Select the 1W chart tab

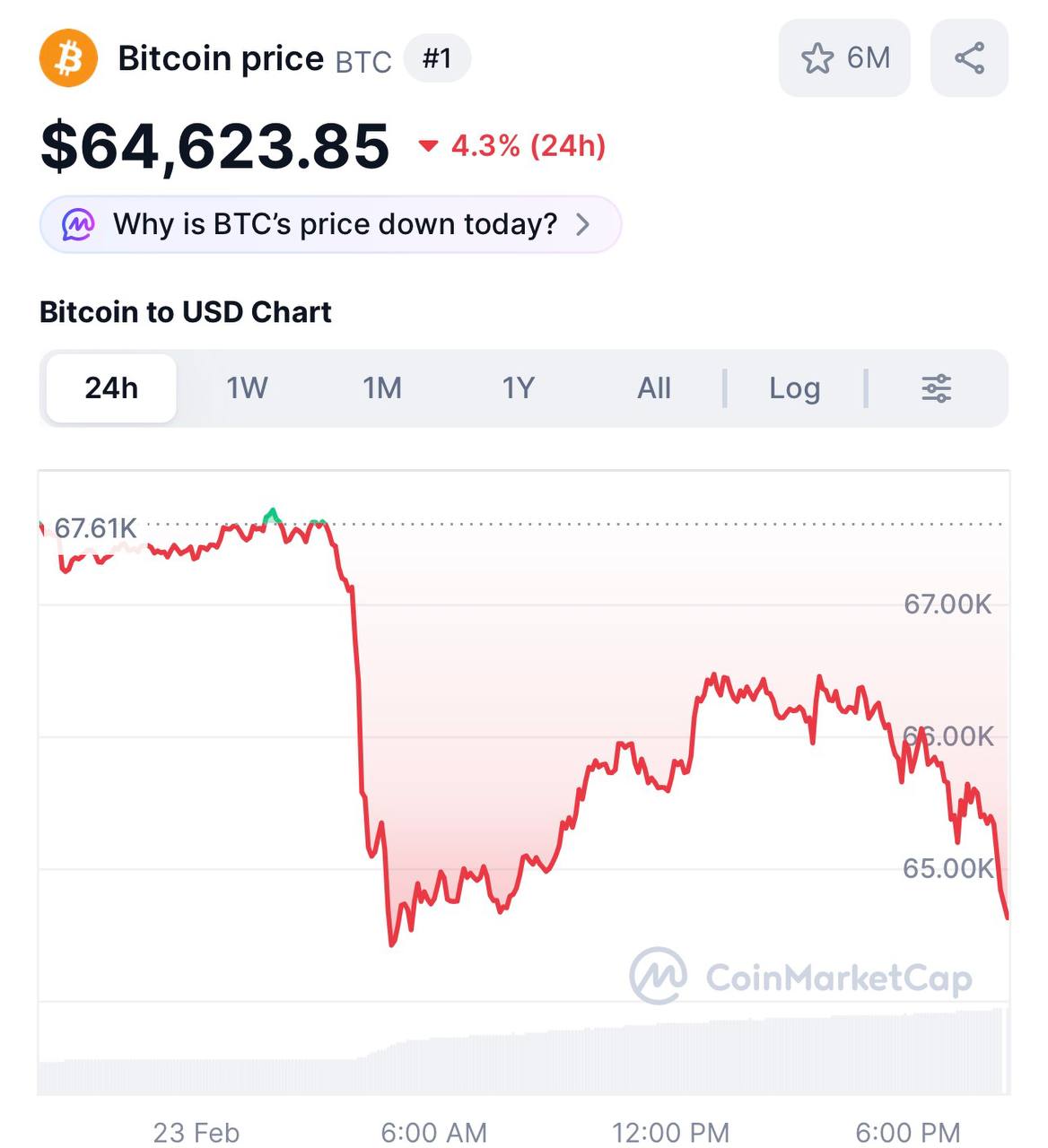click(246, 387)
